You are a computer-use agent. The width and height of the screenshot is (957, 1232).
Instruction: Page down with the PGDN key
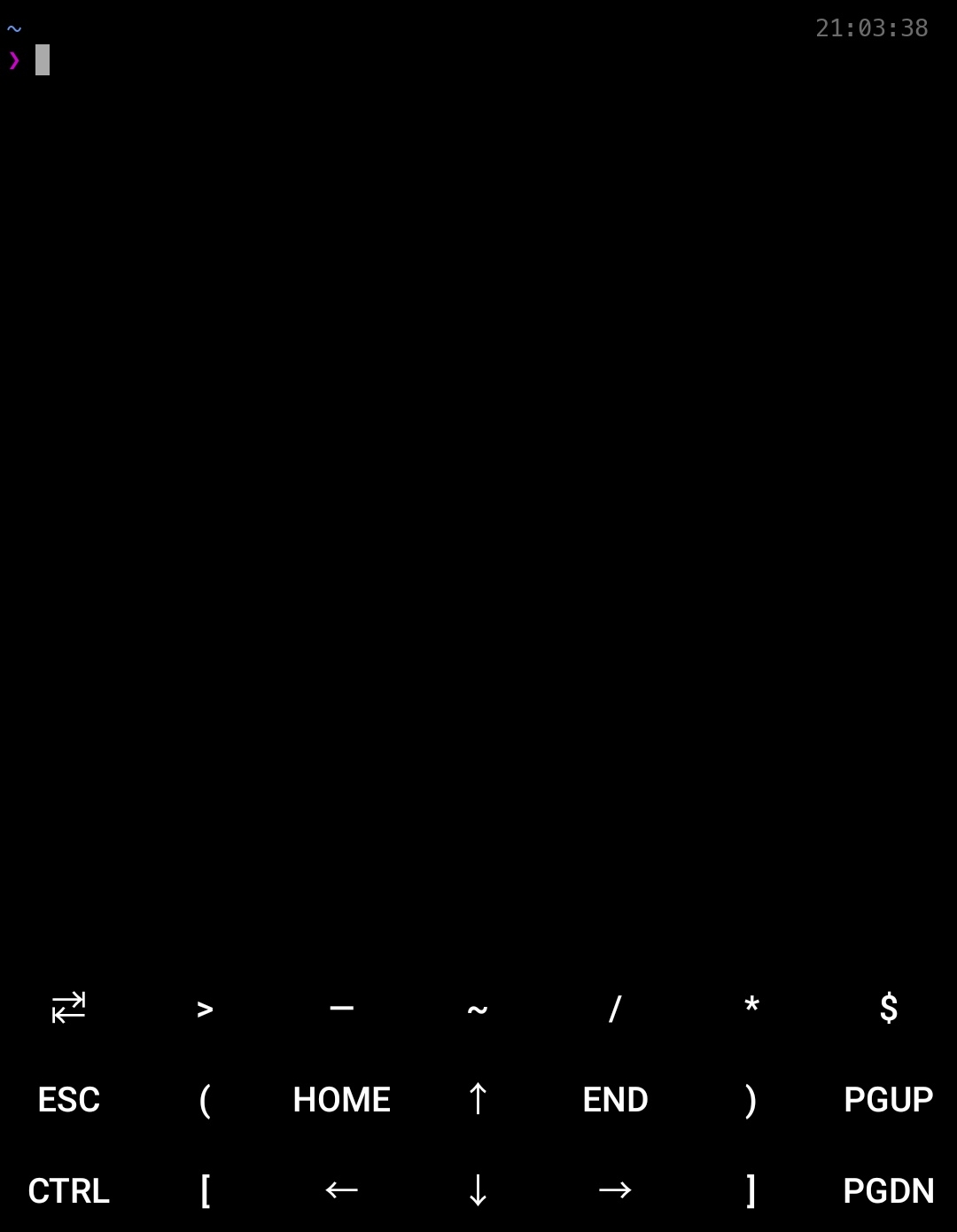[x=888, y=1191]
